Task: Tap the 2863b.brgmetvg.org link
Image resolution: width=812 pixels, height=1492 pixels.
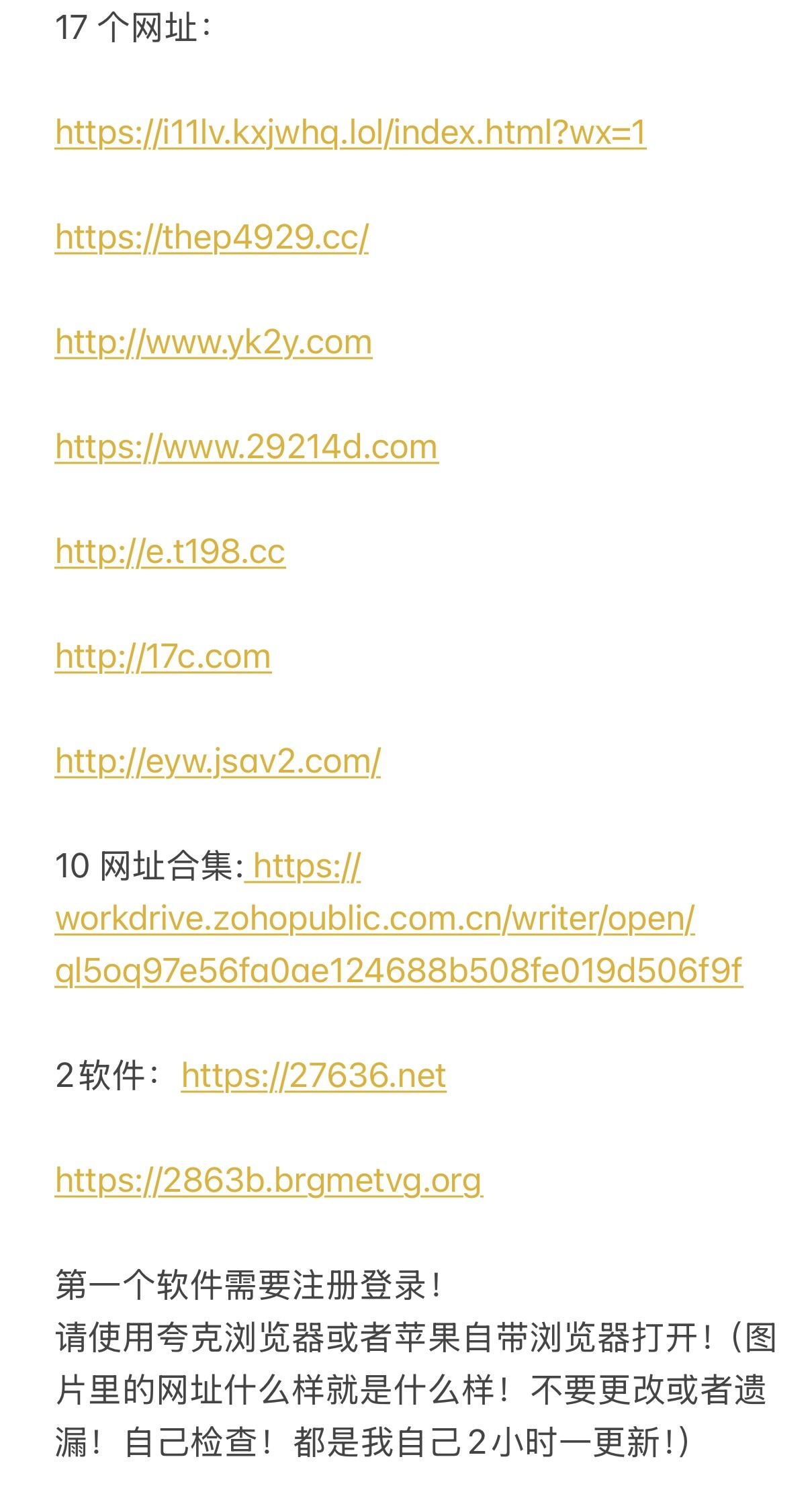Action: (x=269, y=1181)
